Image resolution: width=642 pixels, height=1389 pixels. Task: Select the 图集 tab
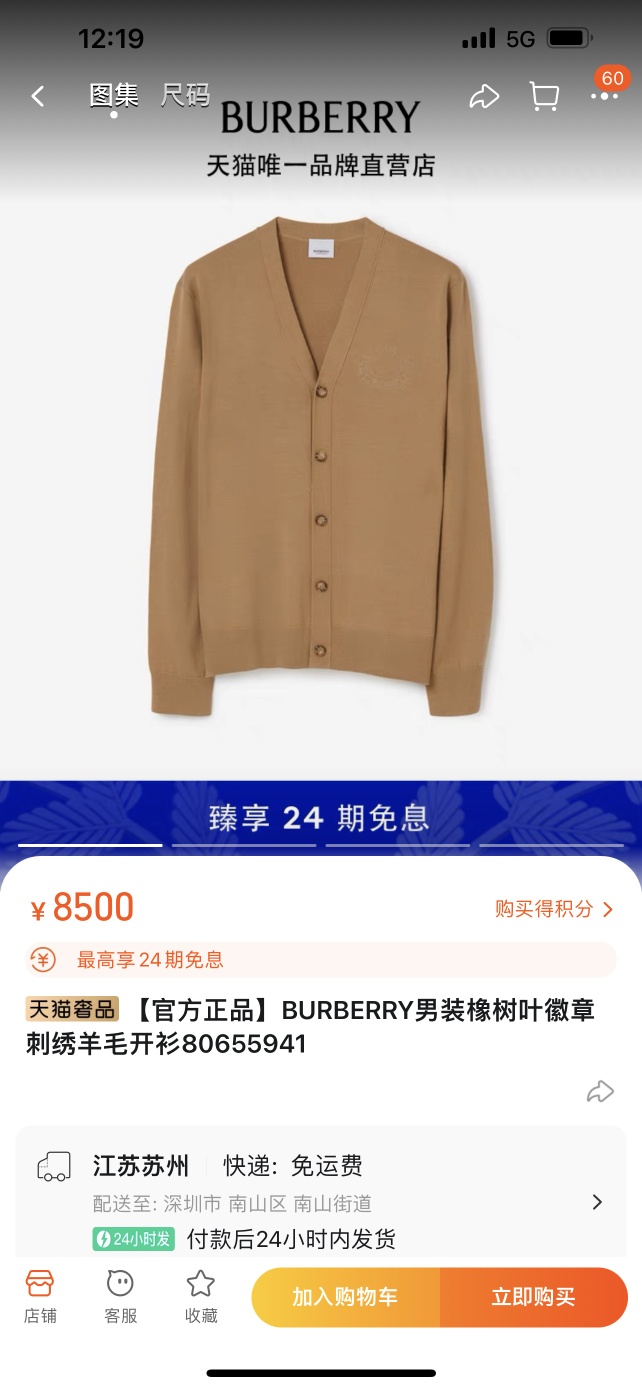[x=113, y=96]
